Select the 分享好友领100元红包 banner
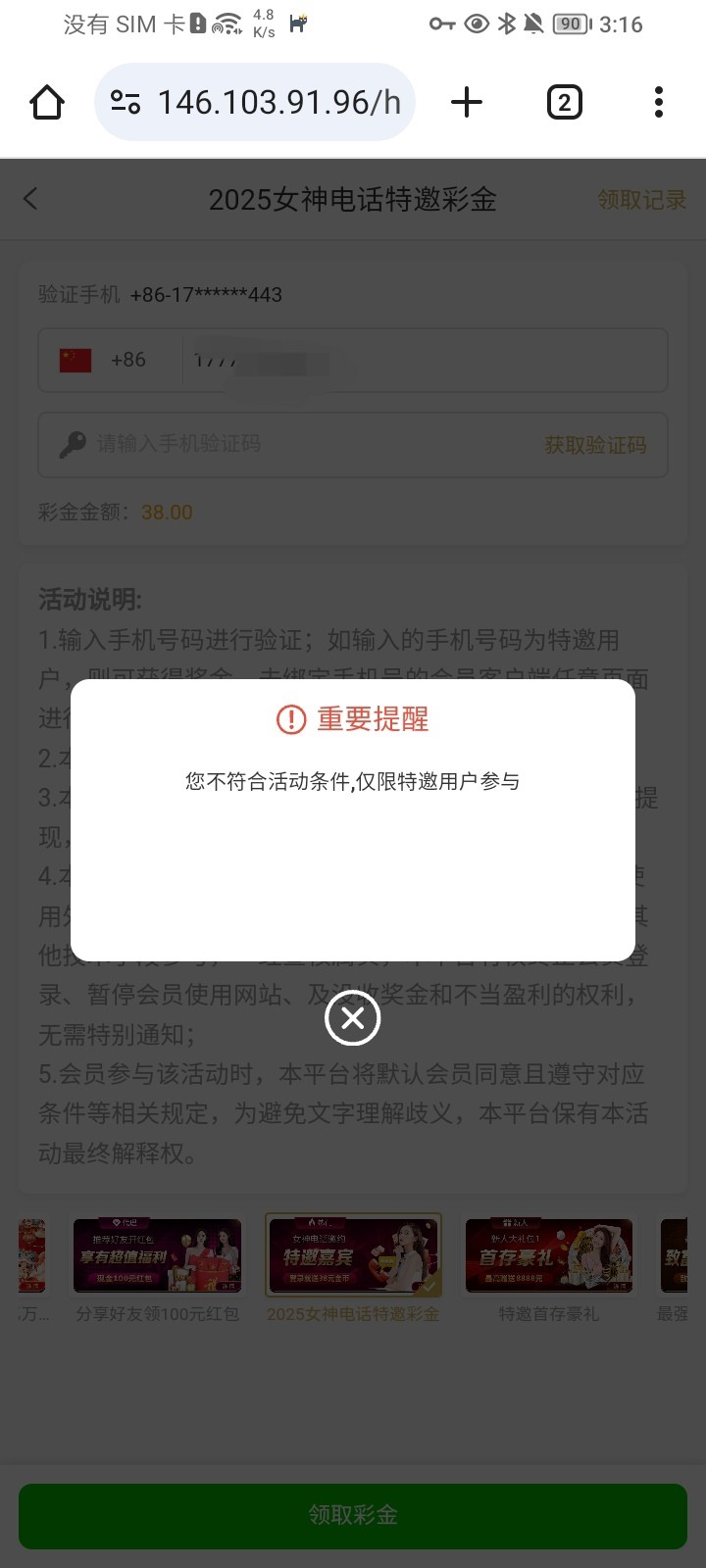 pyautogui.click(x=157, y=1255)
